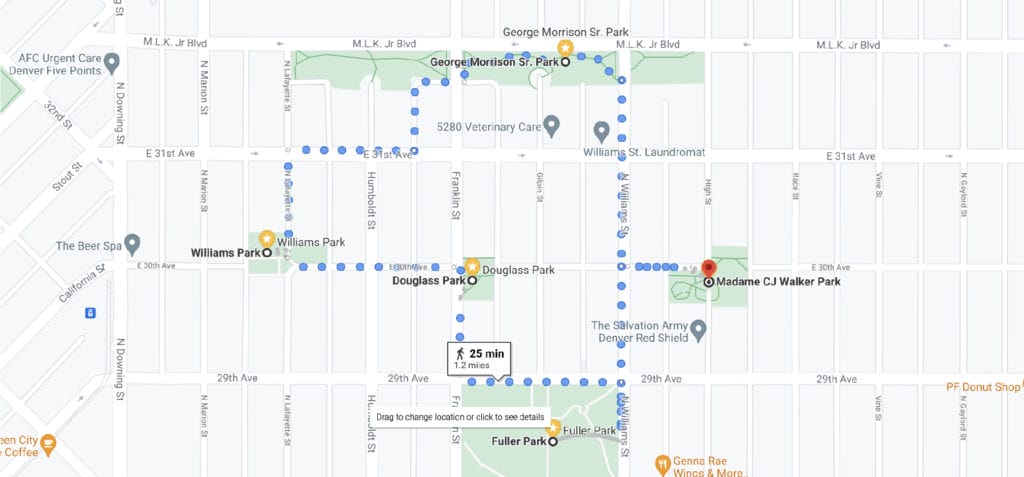Select the Fuller Park starred marker
Image resolution: width=1024 pixels, height=477 pixels.
tap(553, 428)
